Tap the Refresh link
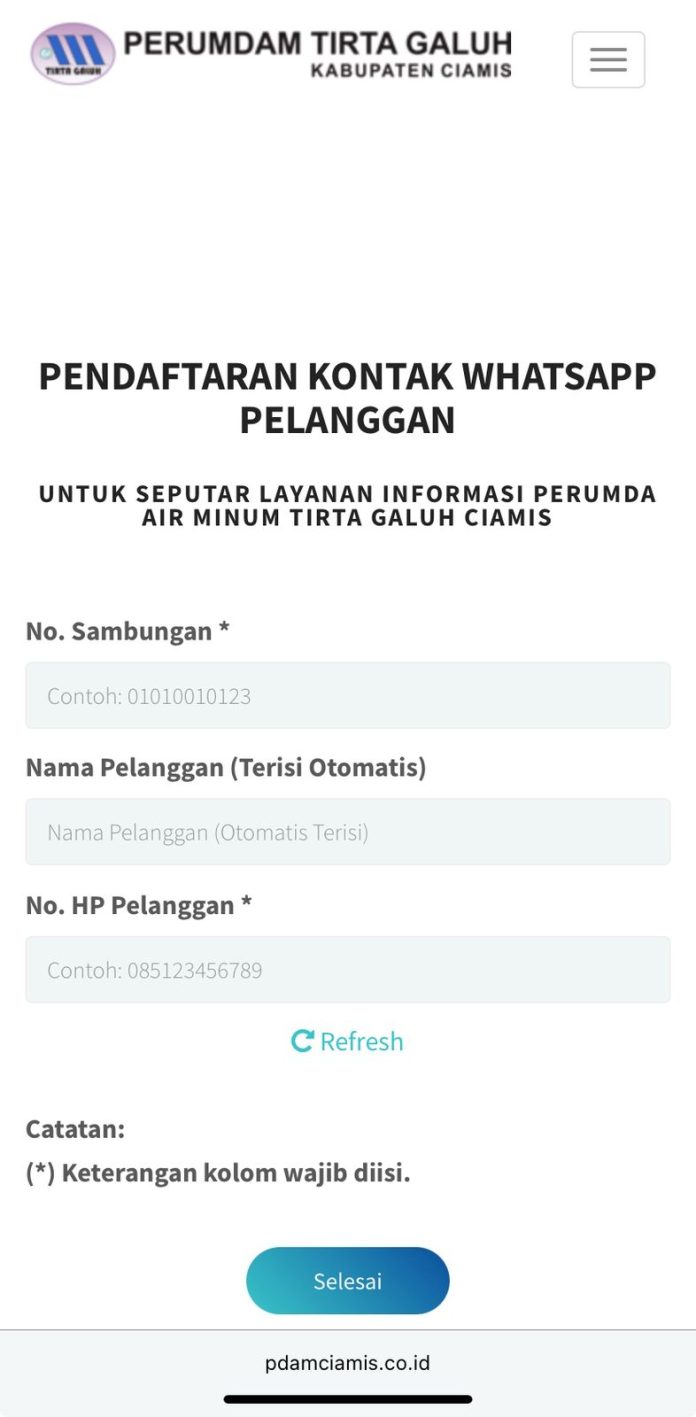Screen dimensions: 696x1417 coord(347,1041)
